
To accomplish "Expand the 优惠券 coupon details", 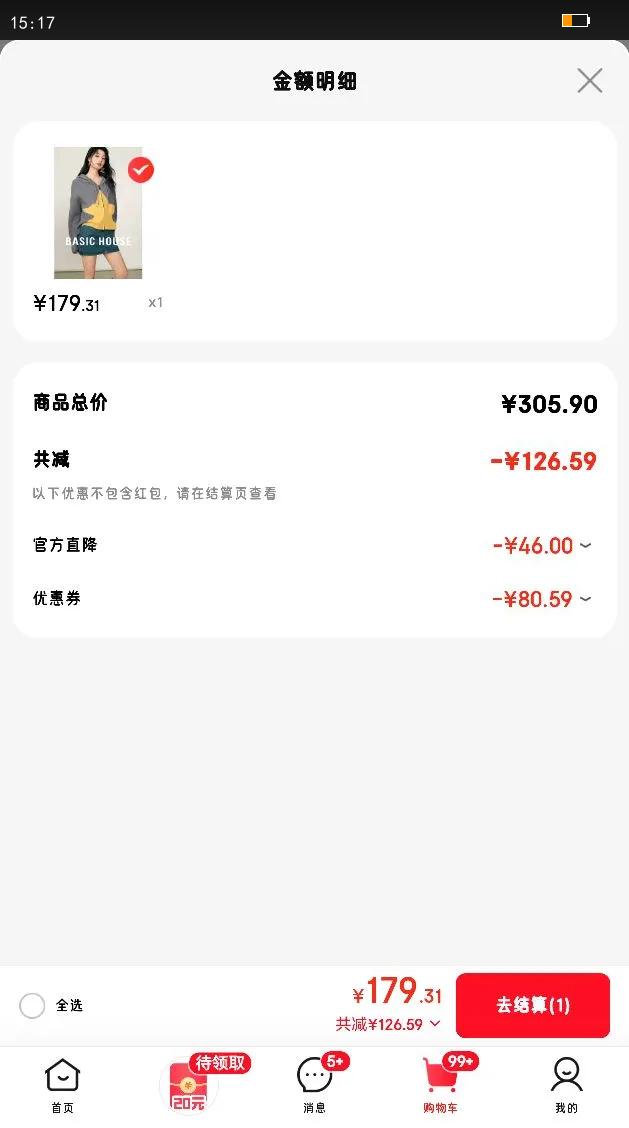I will [585, 599].
